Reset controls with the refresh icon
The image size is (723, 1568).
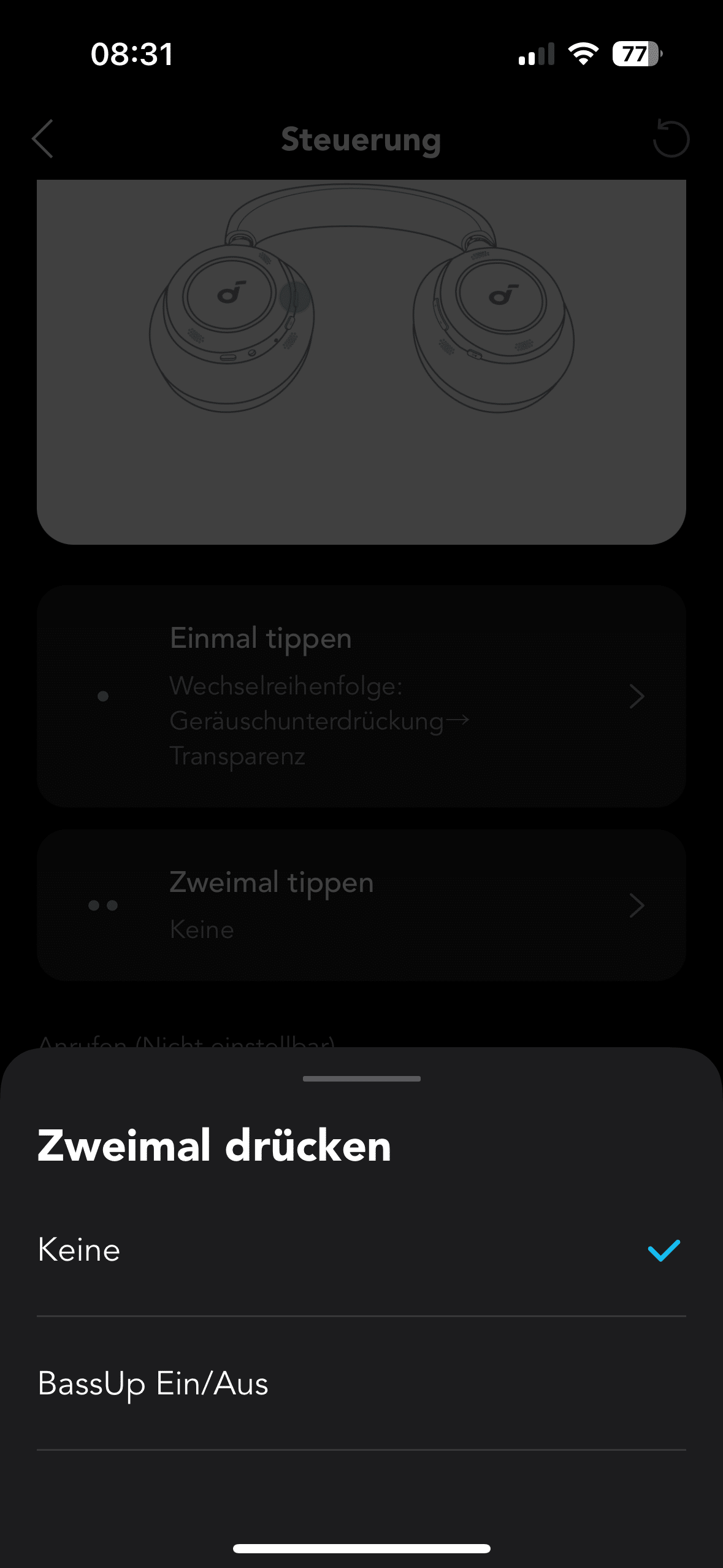point(671,139)
